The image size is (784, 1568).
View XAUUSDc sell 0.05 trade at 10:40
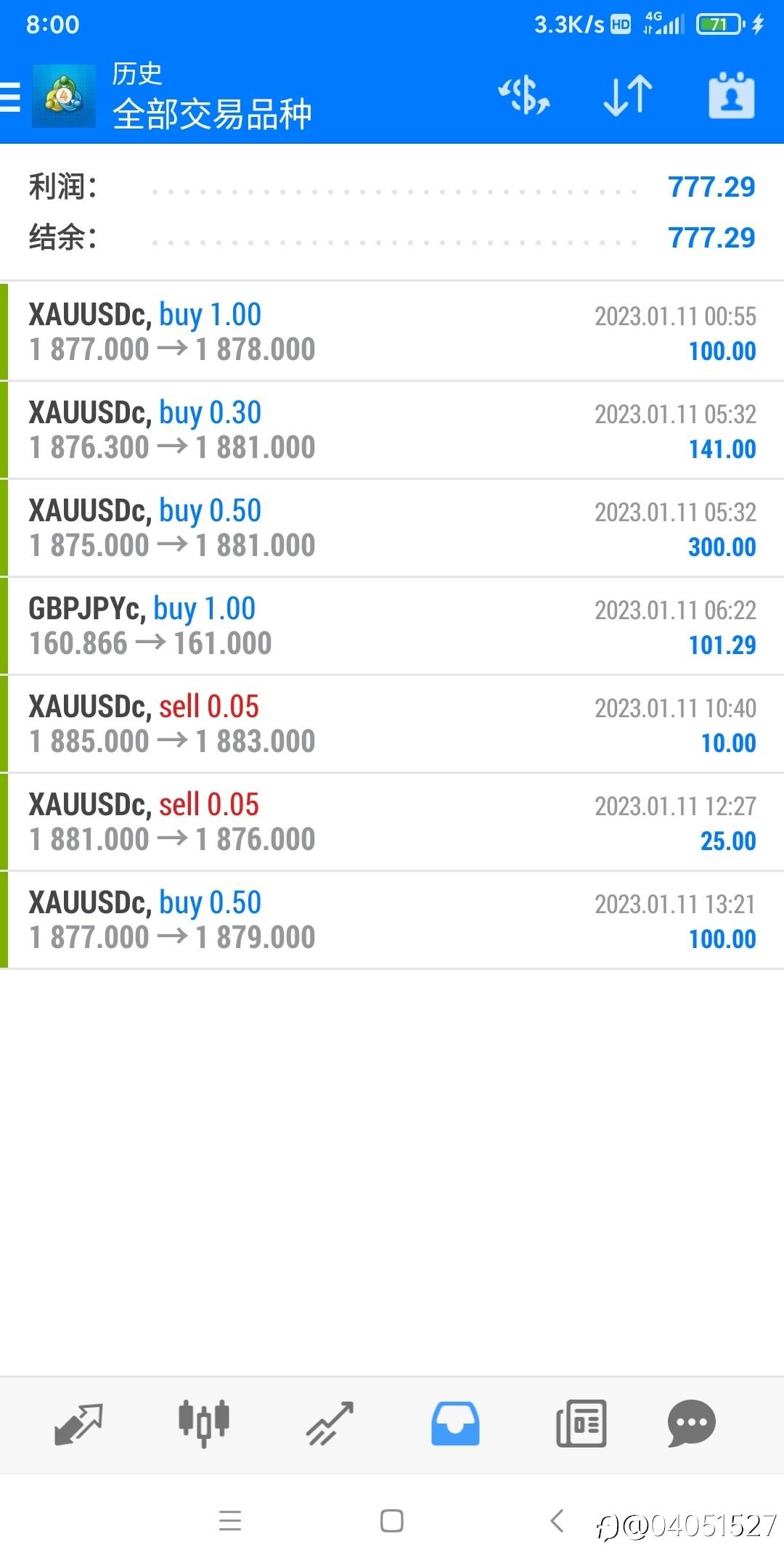(x=392, y=724)
